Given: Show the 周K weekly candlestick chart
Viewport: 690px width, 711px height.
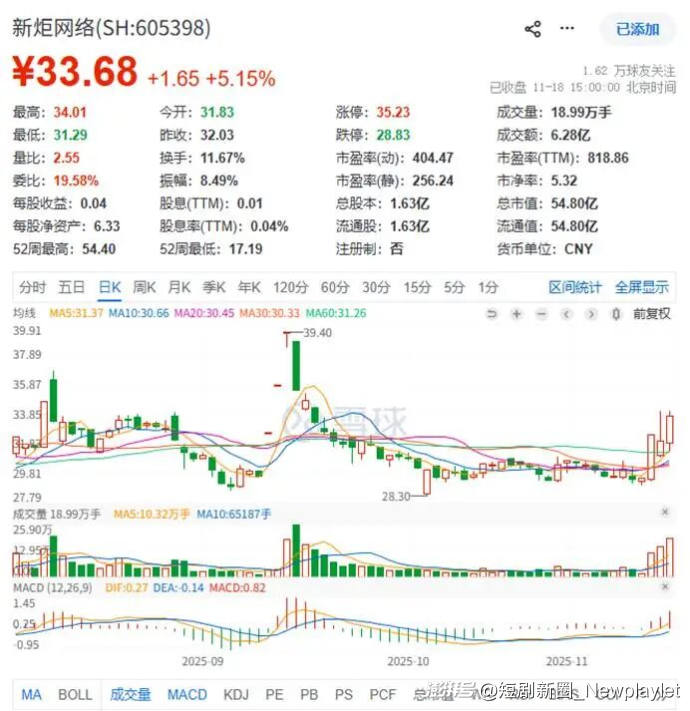Looking at the screenshot, I should click(145, 288).
